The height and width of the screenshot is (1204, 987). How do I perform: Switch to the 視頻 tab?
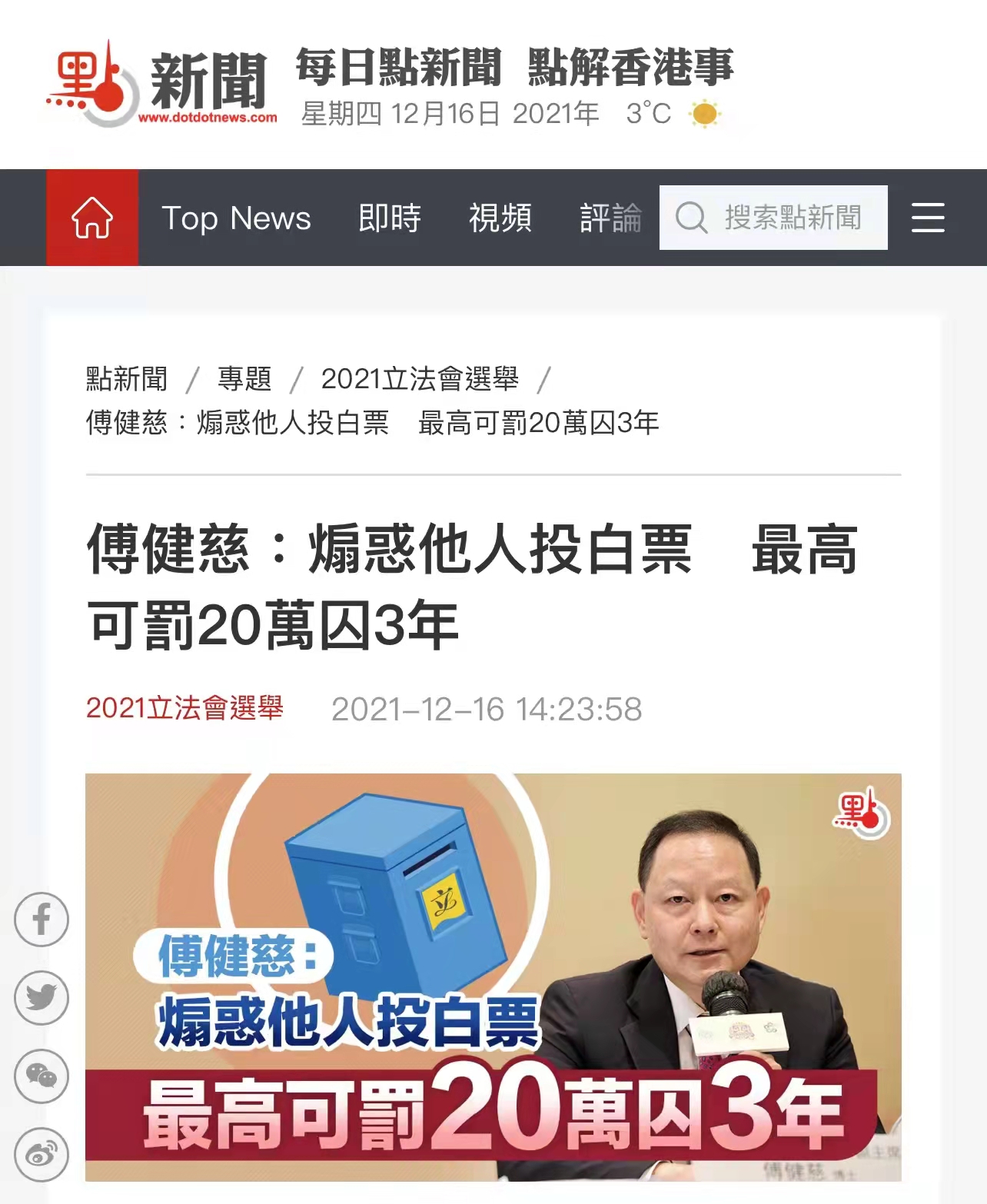500,218
